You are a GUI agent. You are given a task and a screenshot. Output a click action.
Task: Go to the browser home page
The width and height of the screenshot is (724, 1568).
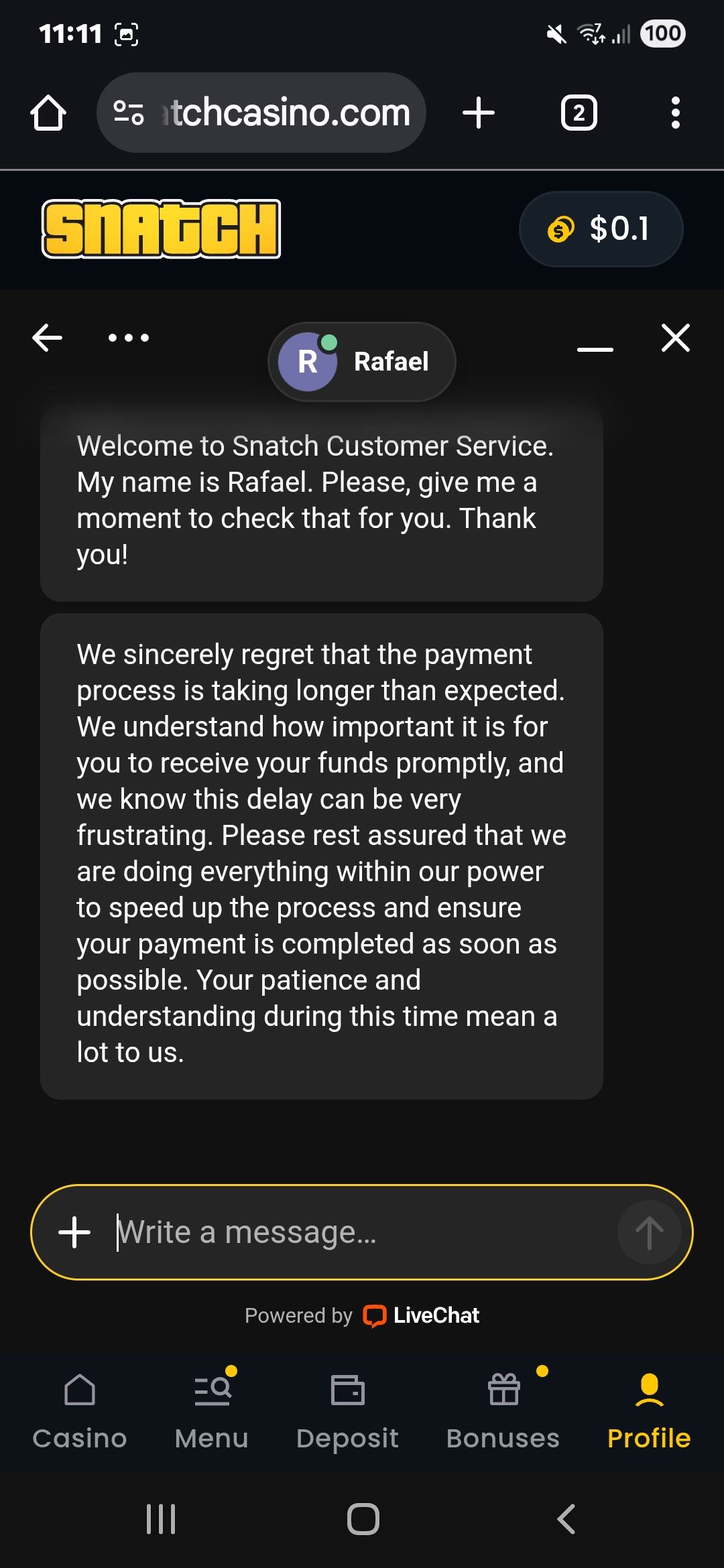click(x=48, y=113)
